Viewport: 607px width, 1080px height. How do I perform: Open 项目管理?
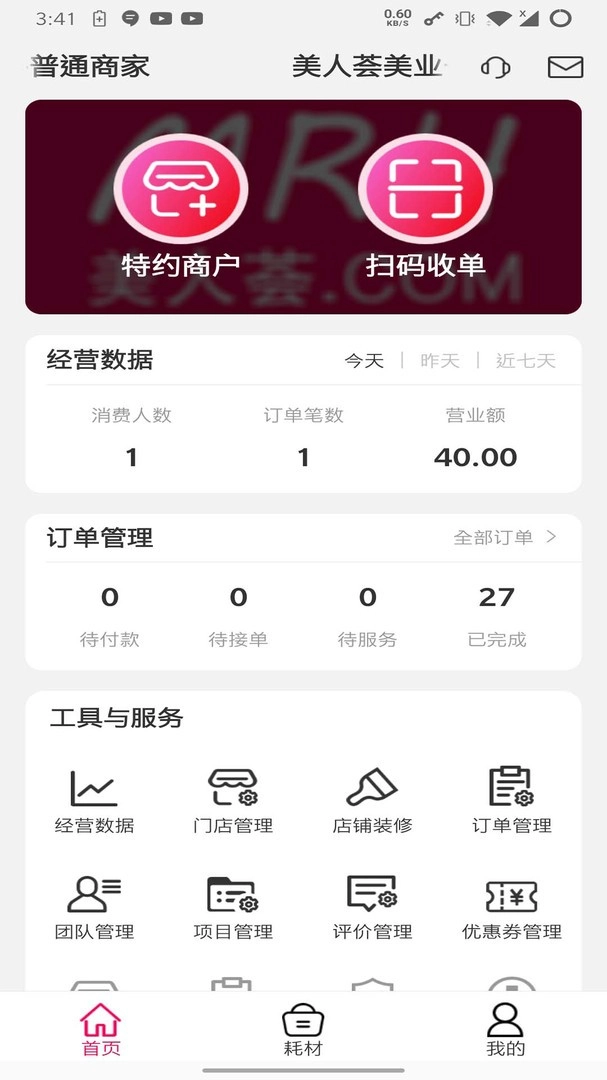pos(233,906)
